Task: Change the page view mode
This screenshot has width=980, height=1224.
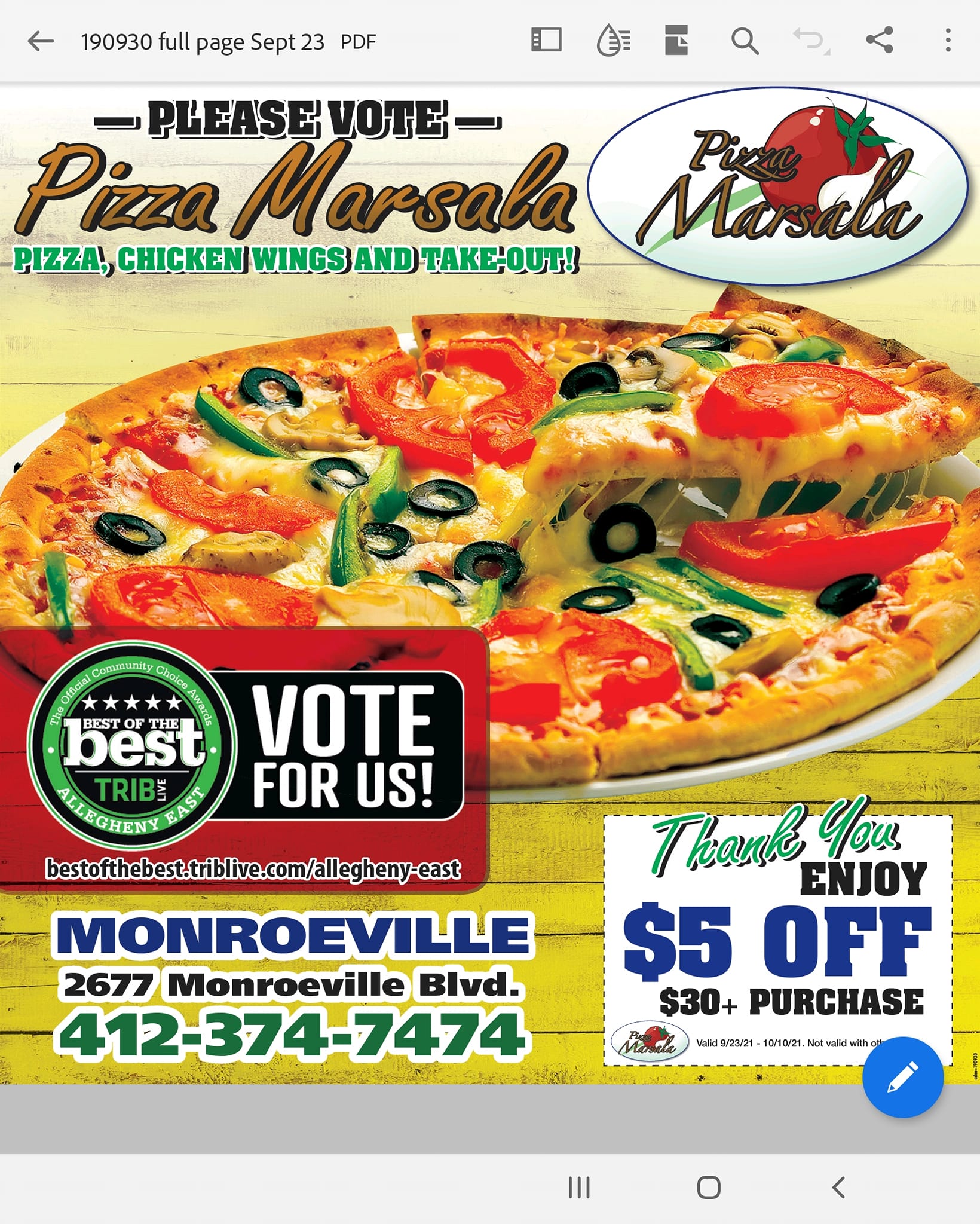Action: tap(546, 41)
